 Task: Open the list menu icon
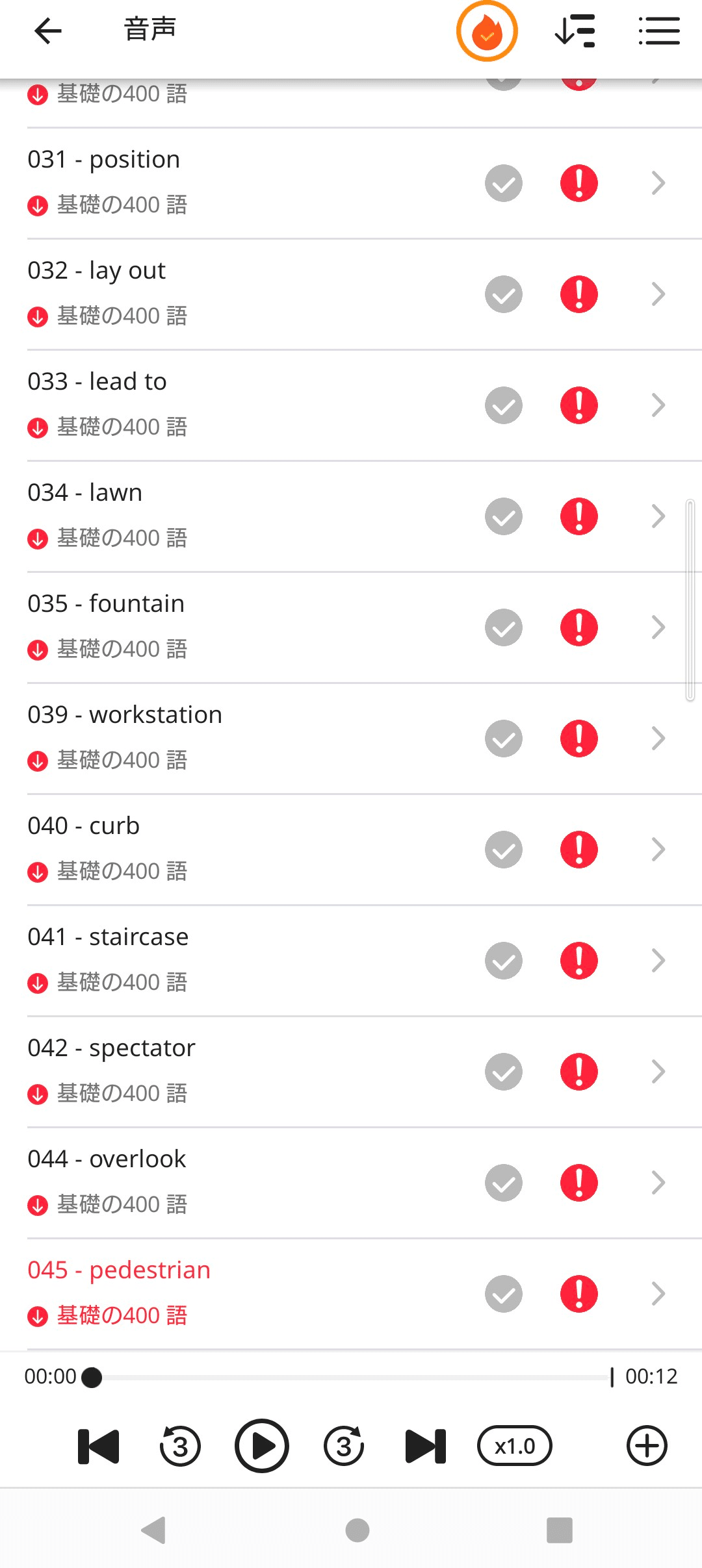[658, 31]
